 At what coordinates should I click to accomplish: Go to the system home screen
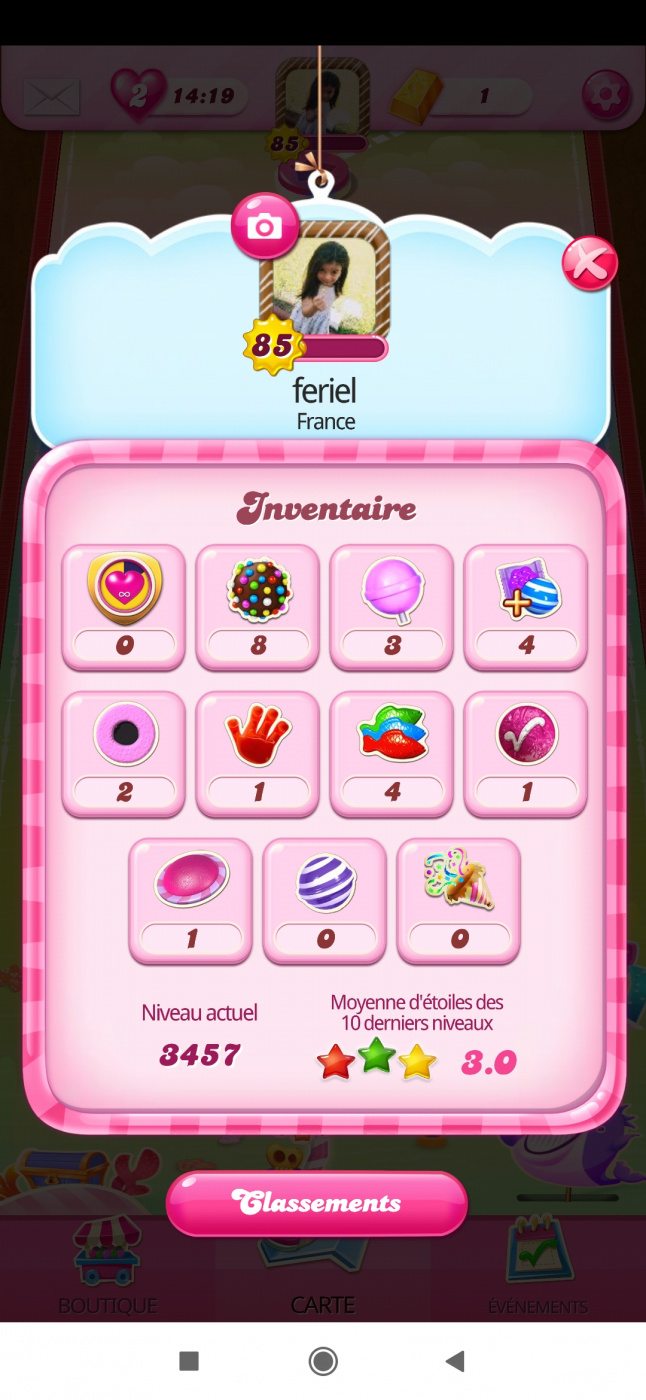click(x=322, y=1361)
